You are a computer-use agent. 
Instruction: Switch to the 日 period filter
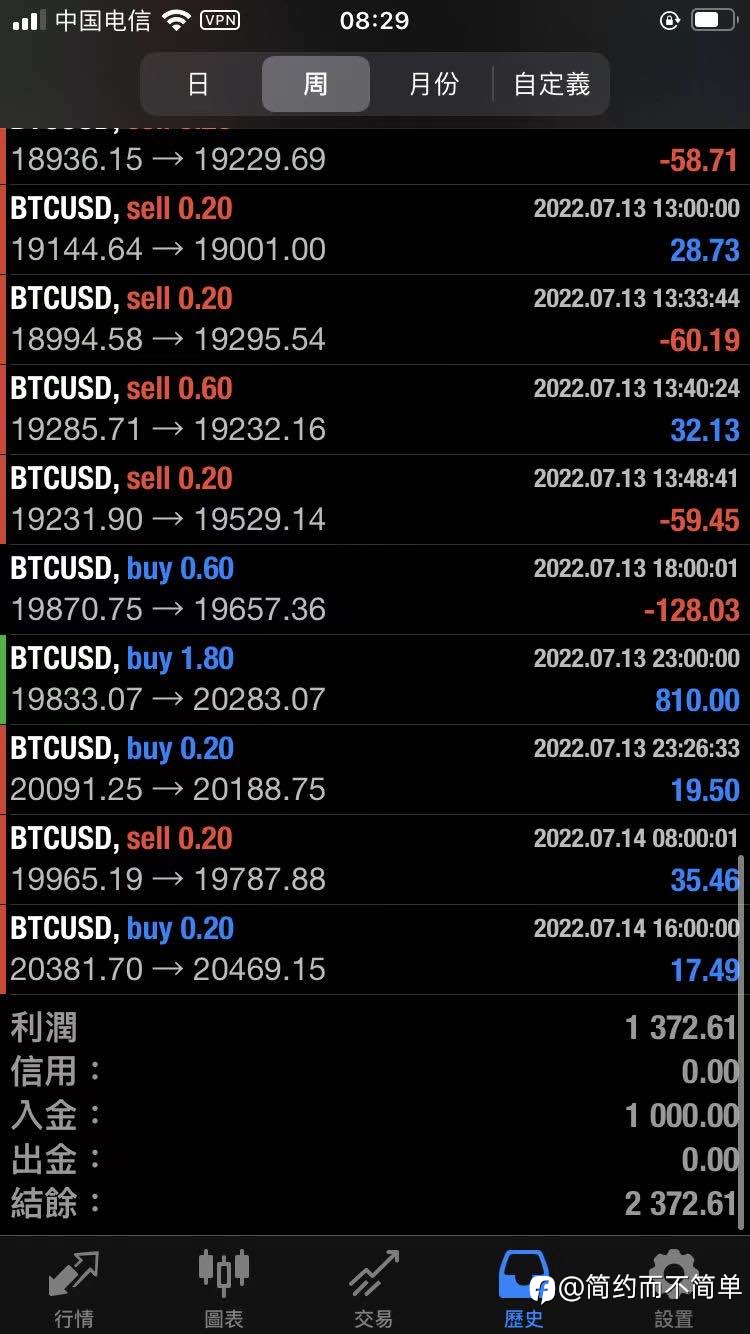[199, 84]
